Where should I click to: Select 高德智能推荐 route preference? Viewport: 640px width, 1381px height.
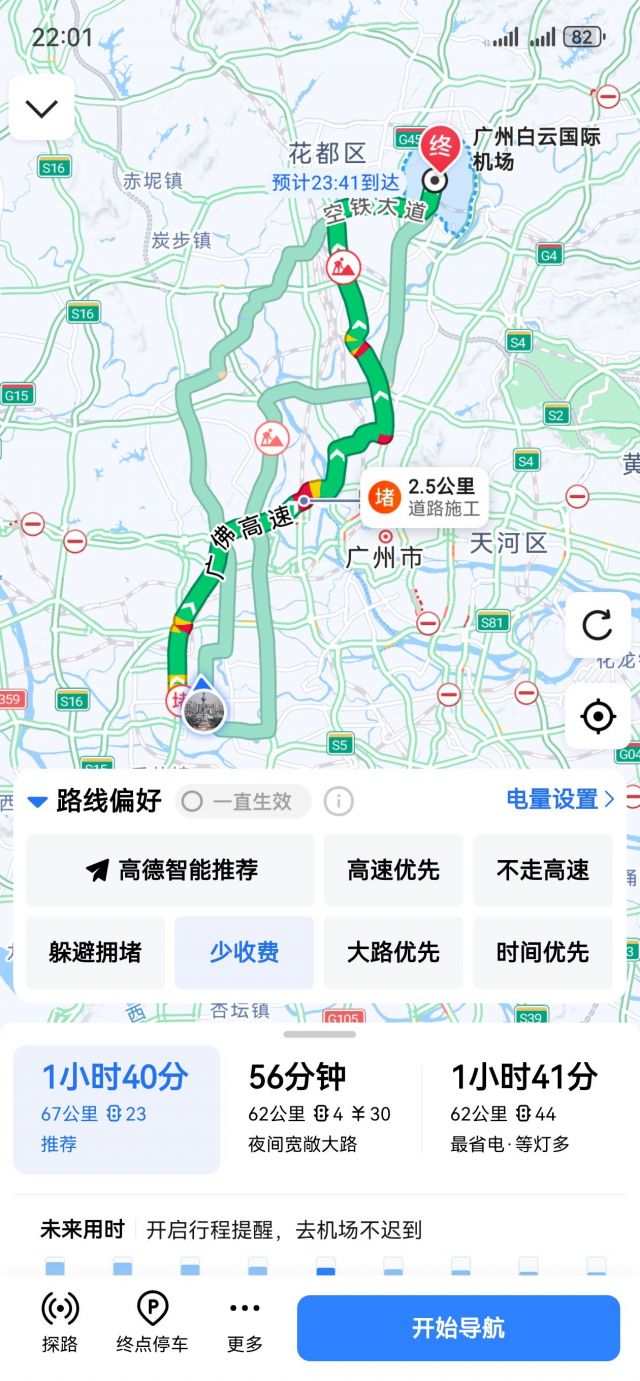coord(170,870)
